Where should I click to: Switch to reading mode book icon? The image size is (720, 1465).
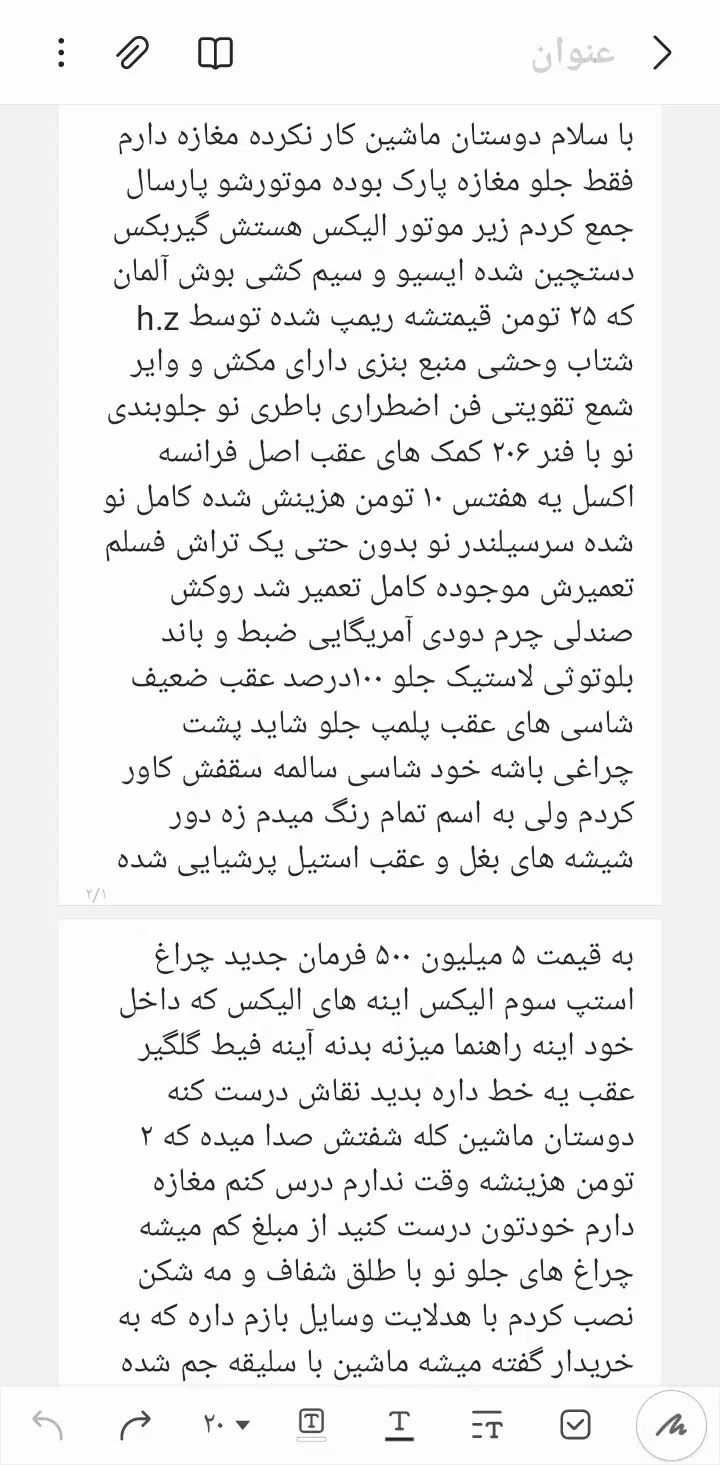point(215,53)
